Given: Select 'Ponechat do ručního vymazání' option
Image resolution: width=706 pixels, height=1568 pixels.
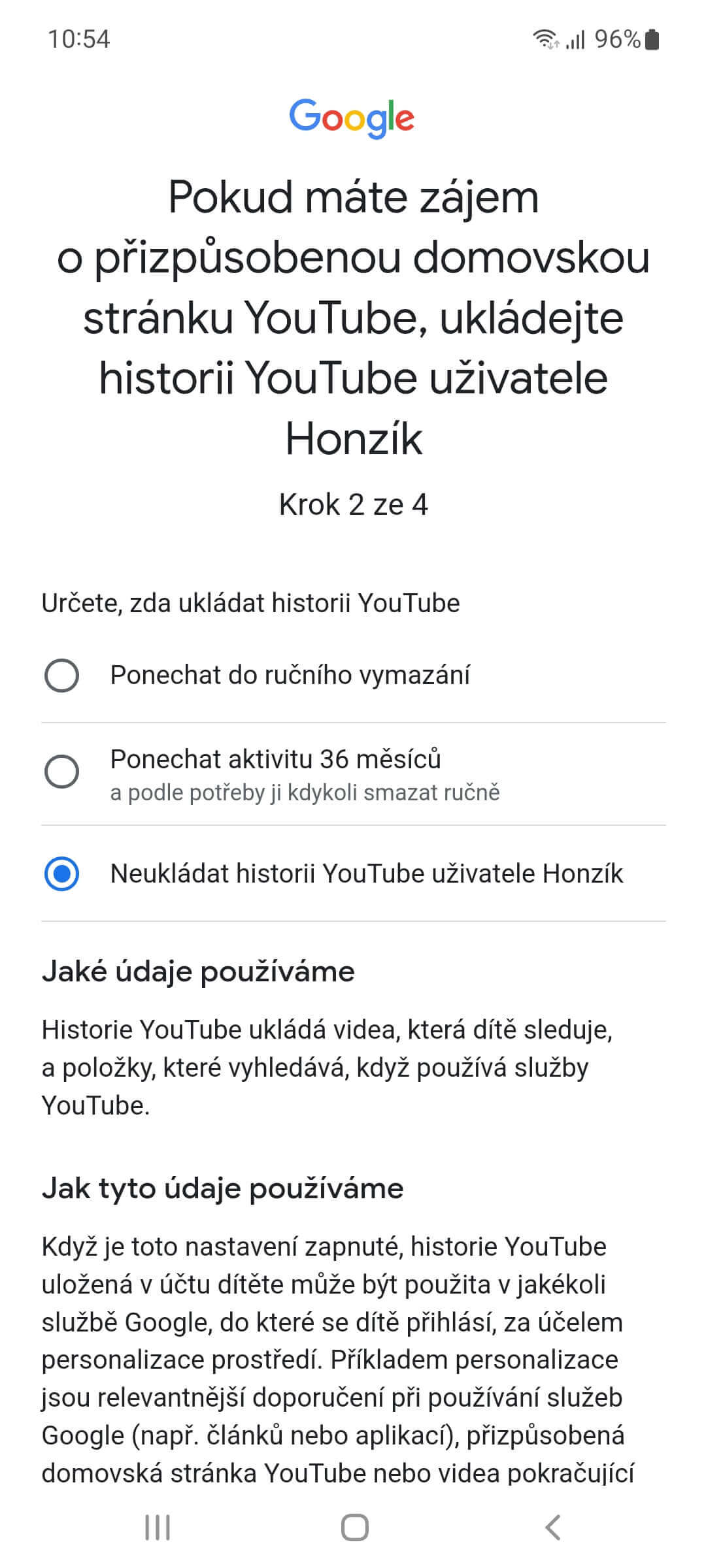Looking at the screenshot, I should tap(62, 675).
